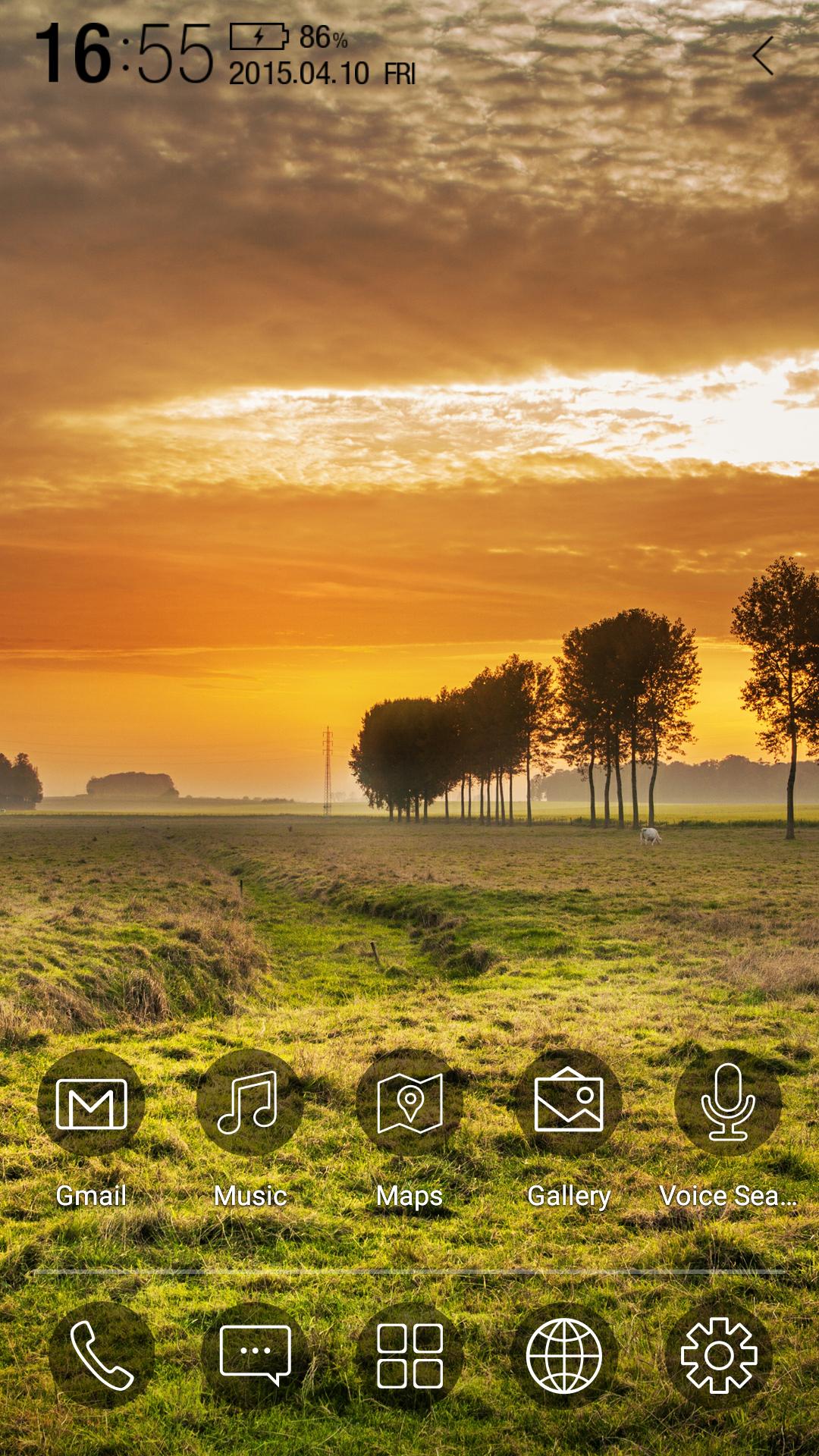Open Maps

pos(409,1103)
